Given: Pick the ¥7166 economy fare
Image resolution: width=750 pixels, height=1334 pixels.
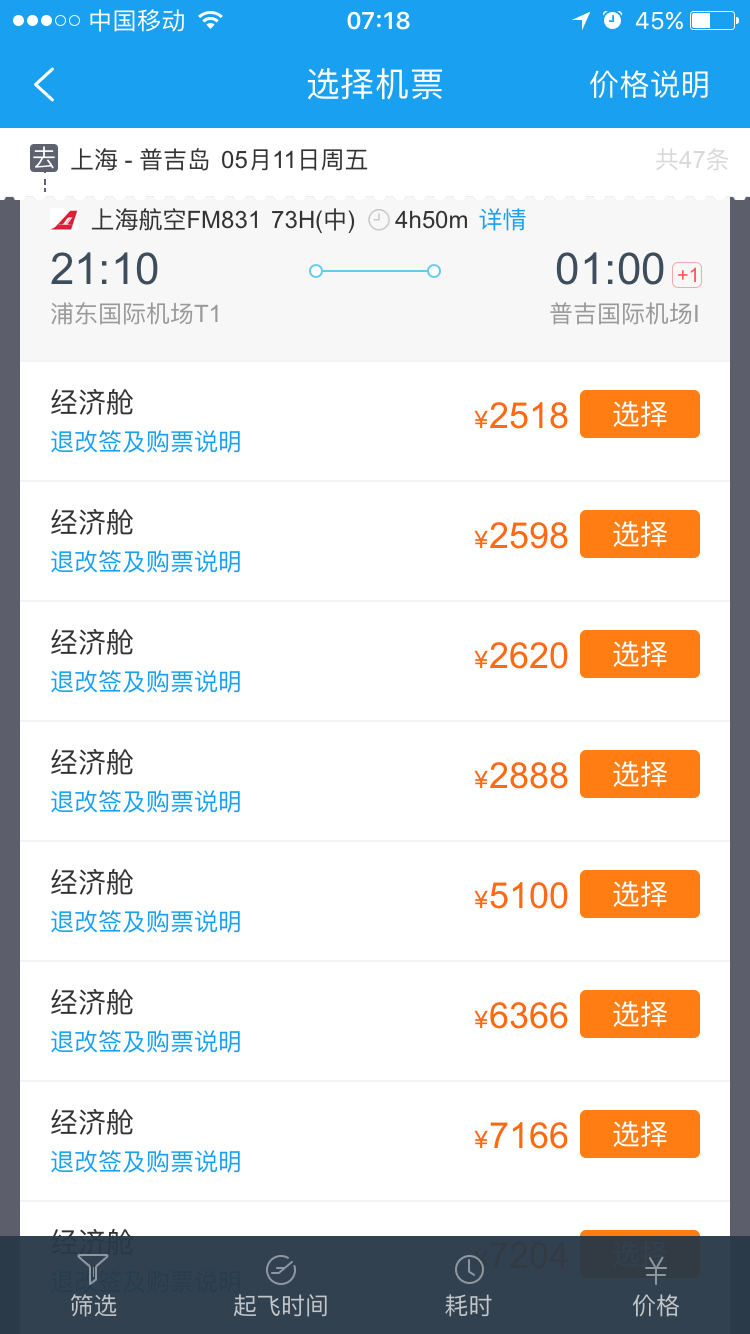Looking at the screenshot, I should coord(639,1134).
